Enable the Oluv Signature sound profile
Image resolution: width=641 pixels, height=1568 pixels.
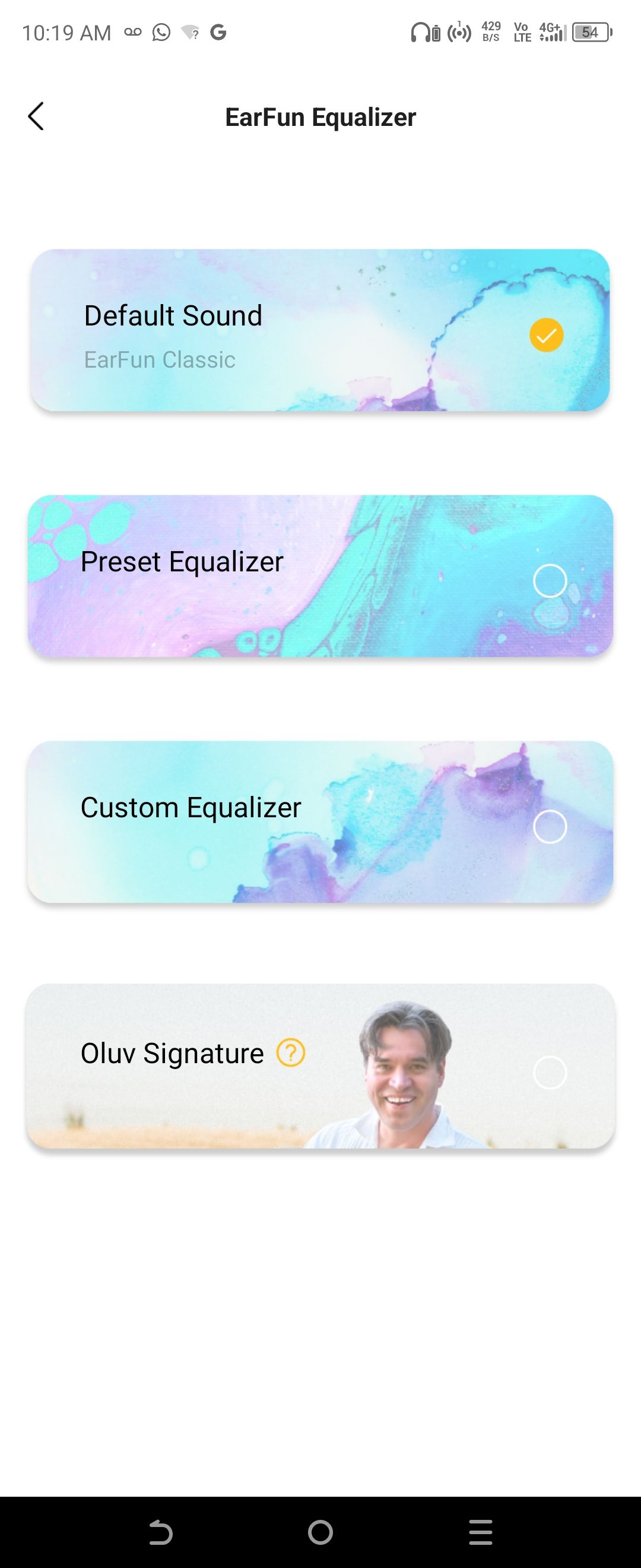pyautogui.click(x=549, y=1073)
